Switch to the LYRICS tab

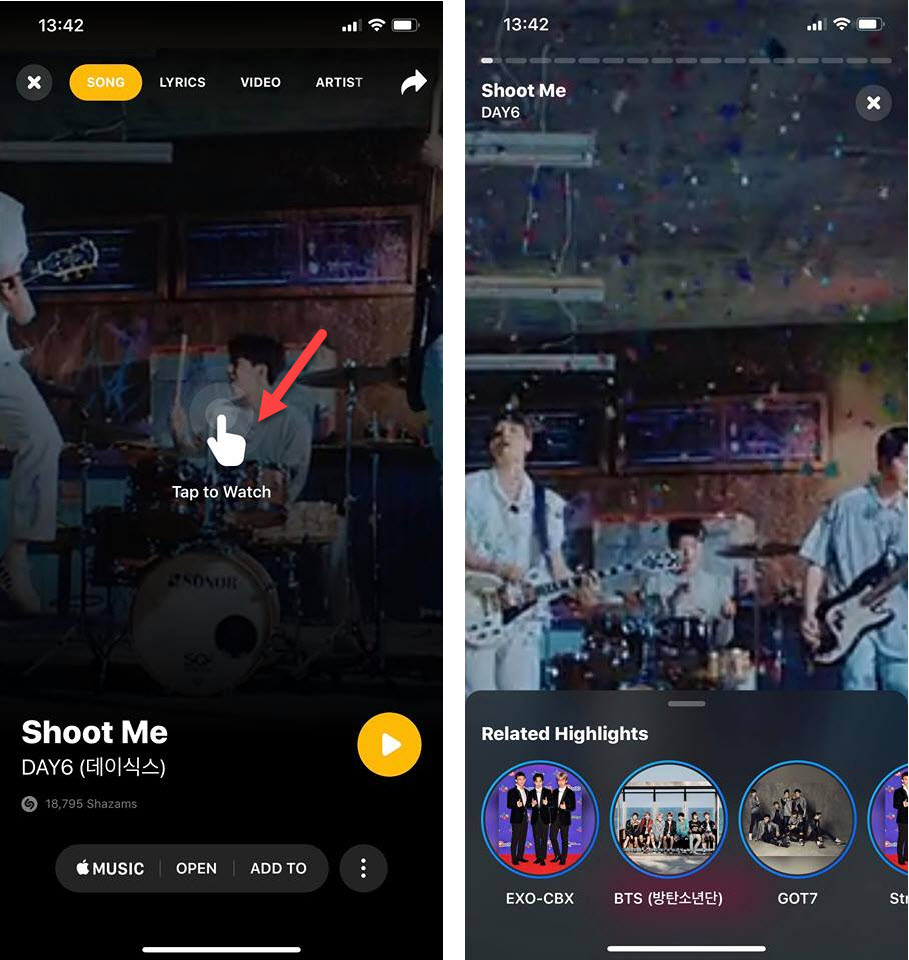pos(182,82)
